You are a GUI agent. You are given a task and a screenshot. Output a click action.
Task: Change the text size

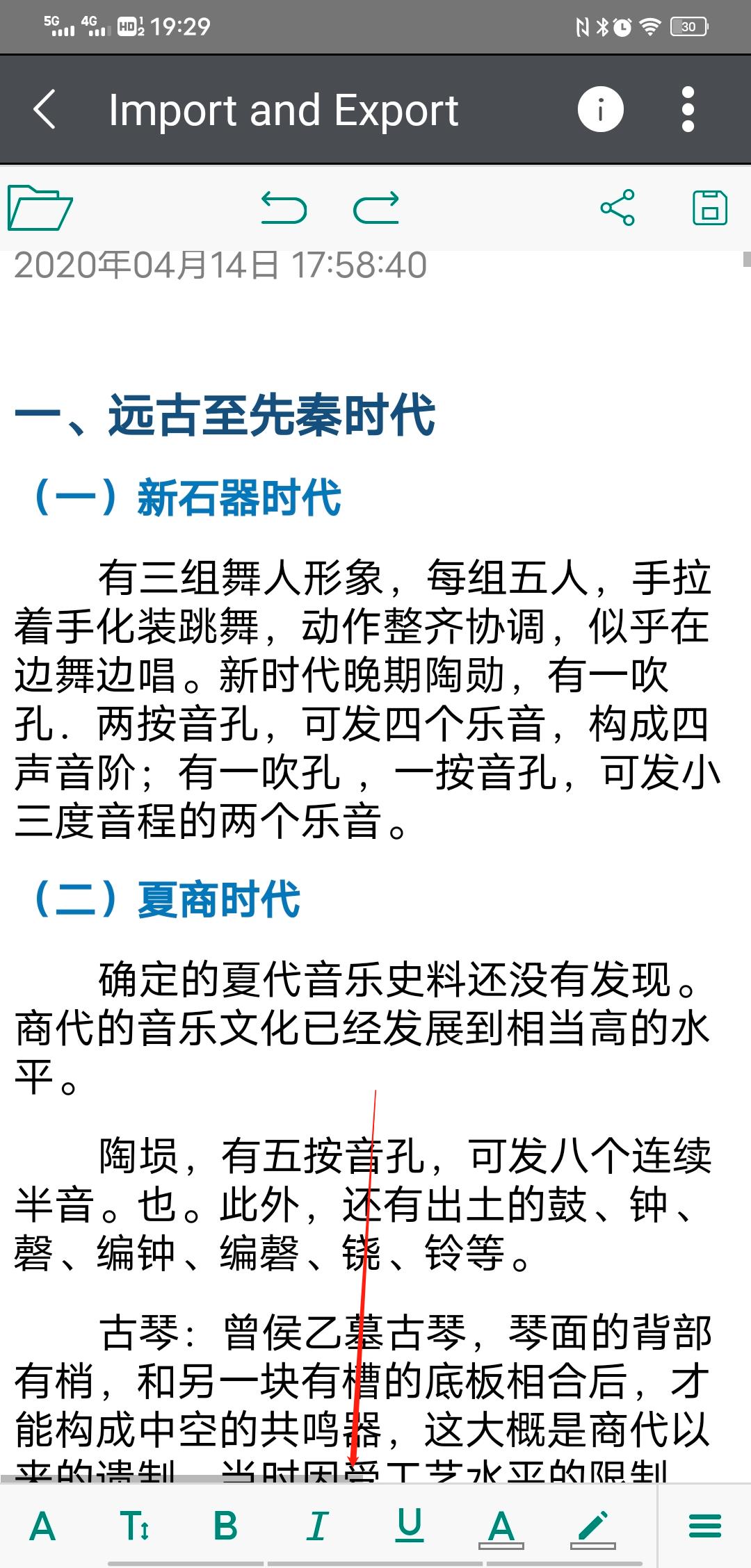click(134, 1527)
